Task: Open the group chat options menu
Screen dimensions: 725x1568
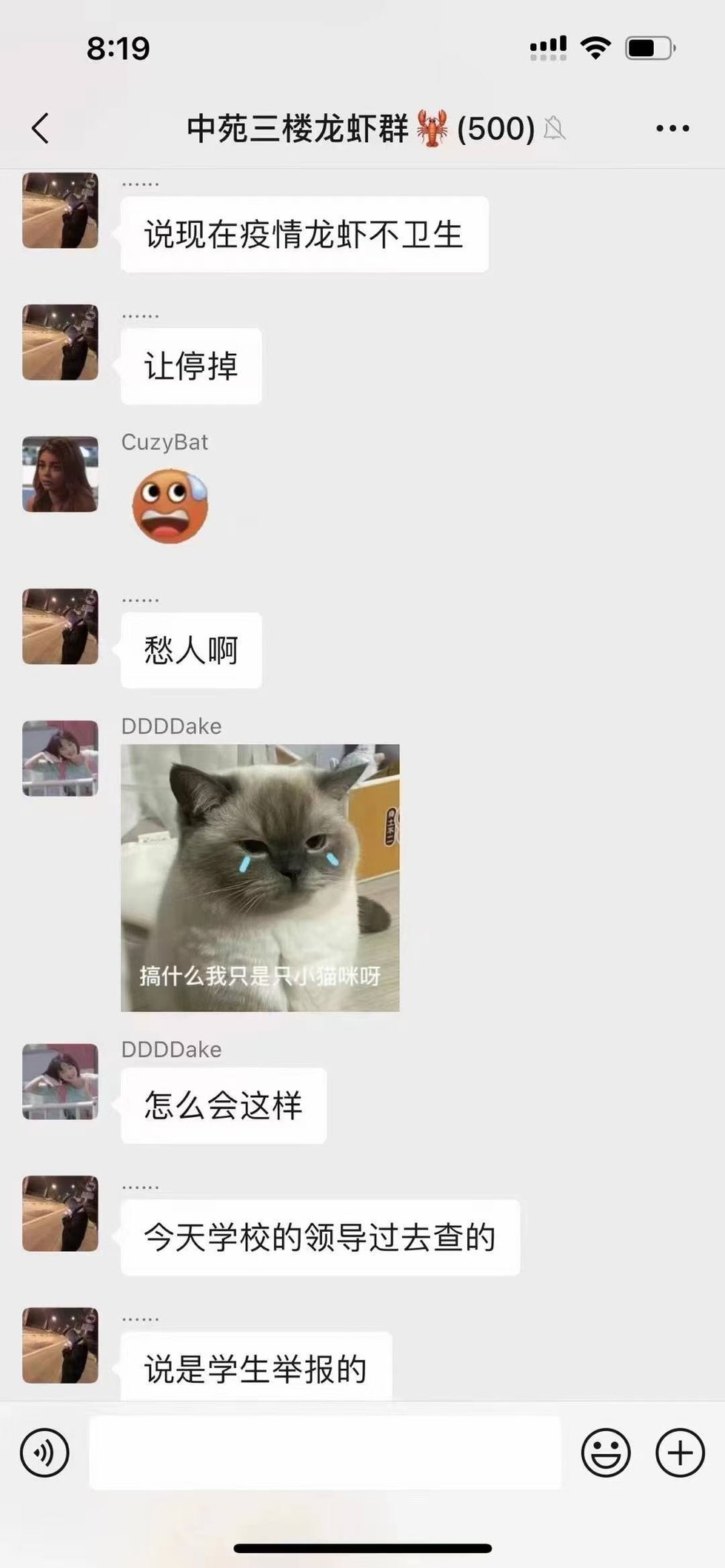Action: click(672, 128)
